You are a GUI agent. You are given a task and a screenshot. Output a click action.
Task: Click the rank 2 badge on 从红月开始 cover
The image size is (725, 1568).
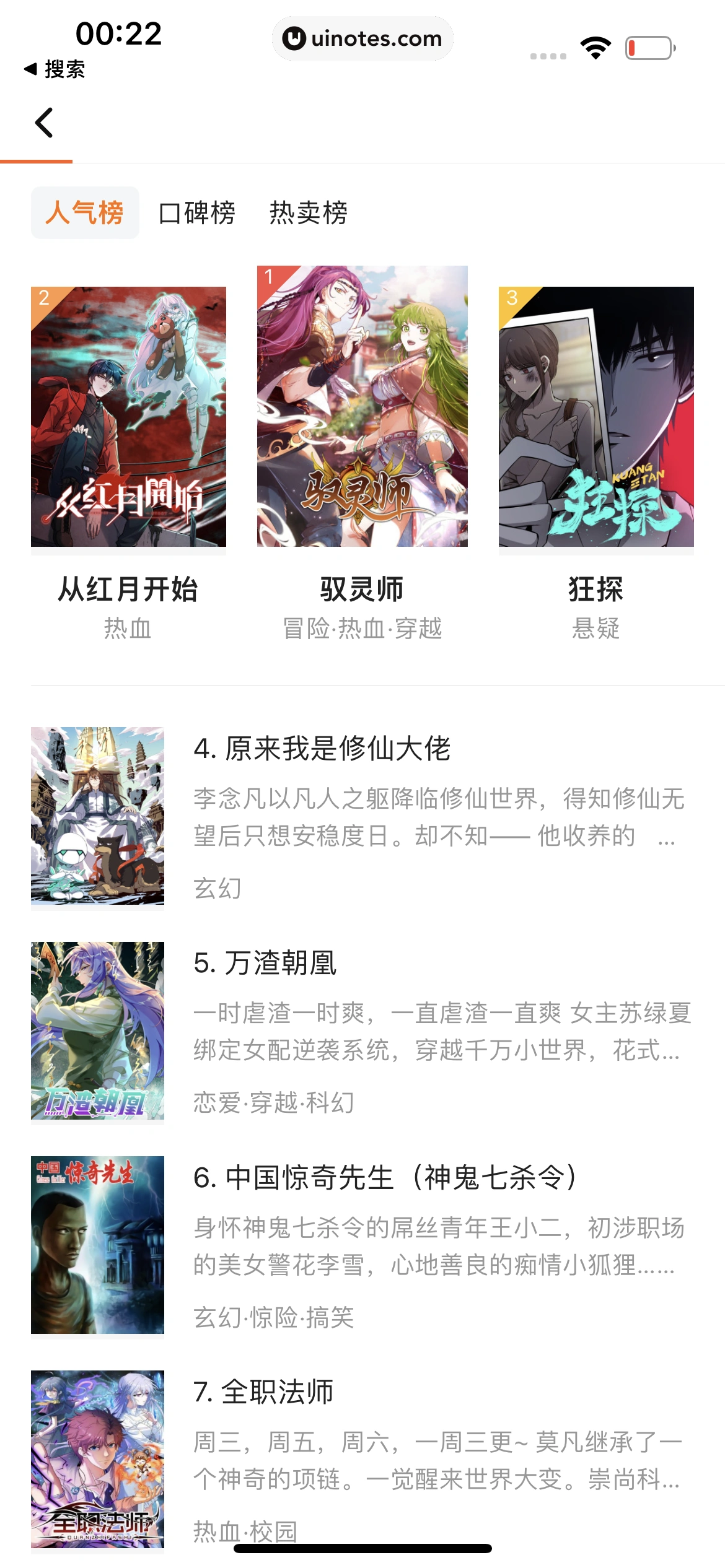pyautogui.click(x=42, y=299)
